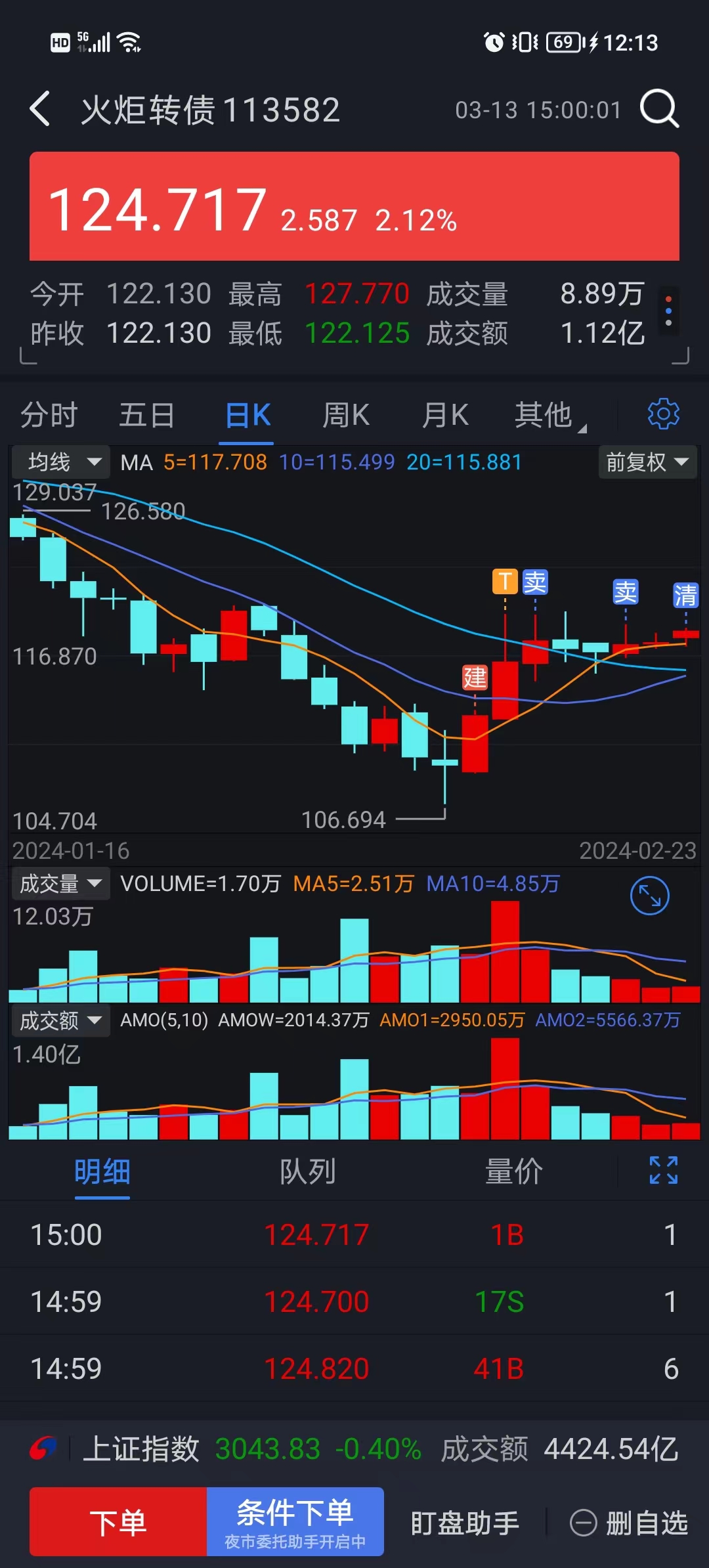This screenshot has height=1568, width=709.
Task: Open the 成交额 indicator dropdown
Action: pos(60,1020)
